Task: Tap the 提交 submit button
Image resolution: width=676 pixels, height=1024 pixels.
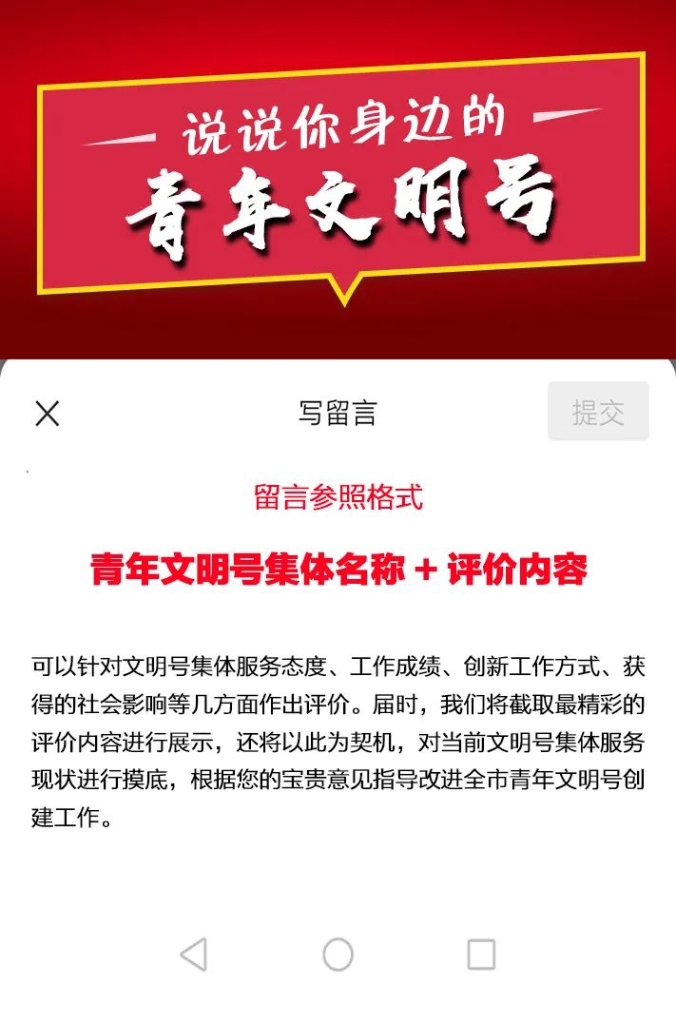Action: [x=598, y=411]
